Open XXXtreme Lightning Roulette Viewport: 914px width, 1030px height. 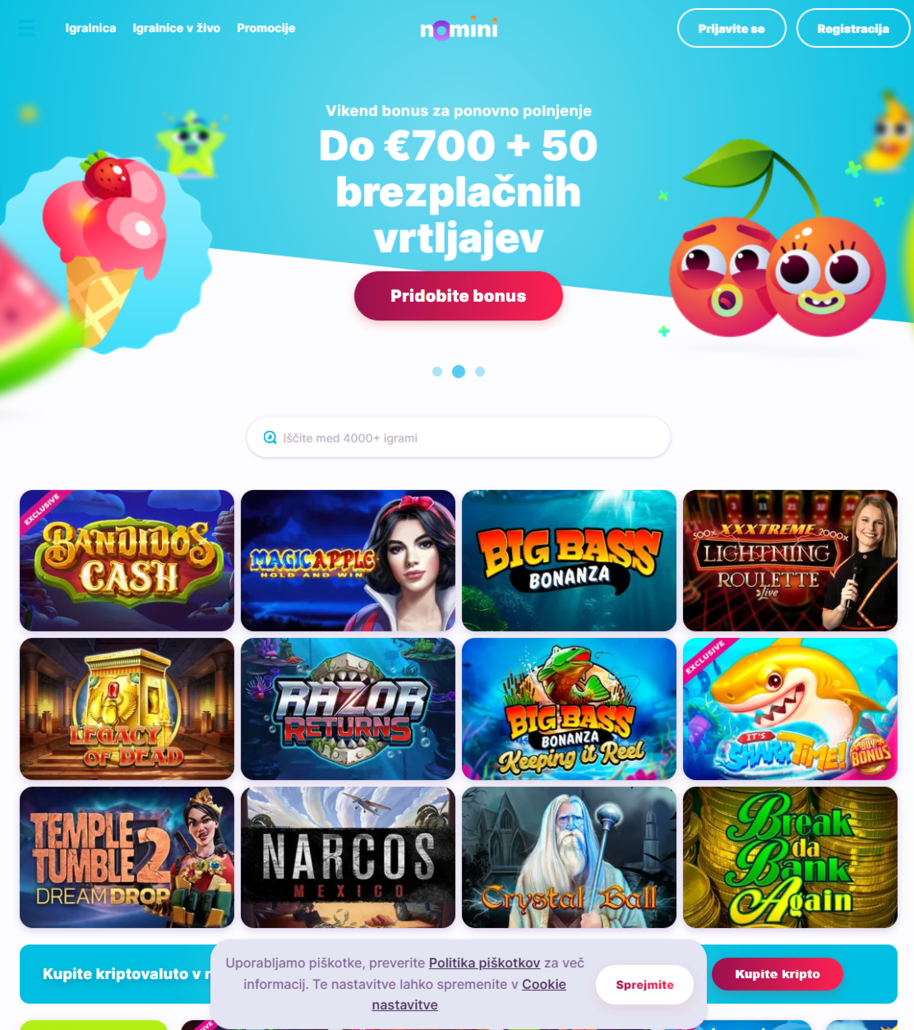(x=790, y=560)
